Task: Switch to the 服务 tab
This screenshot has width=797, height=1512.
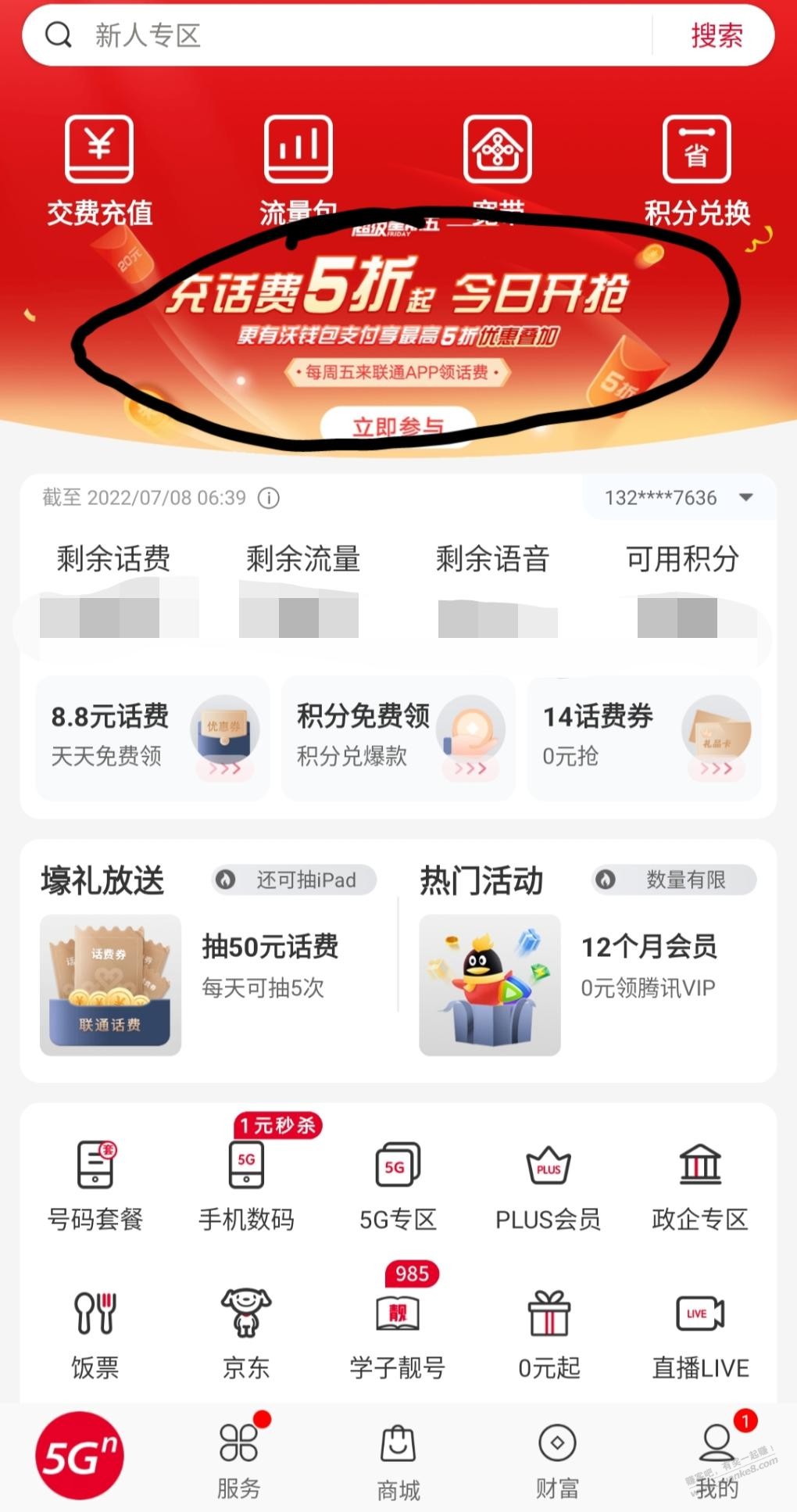Action: click(x=239, y=1460)
